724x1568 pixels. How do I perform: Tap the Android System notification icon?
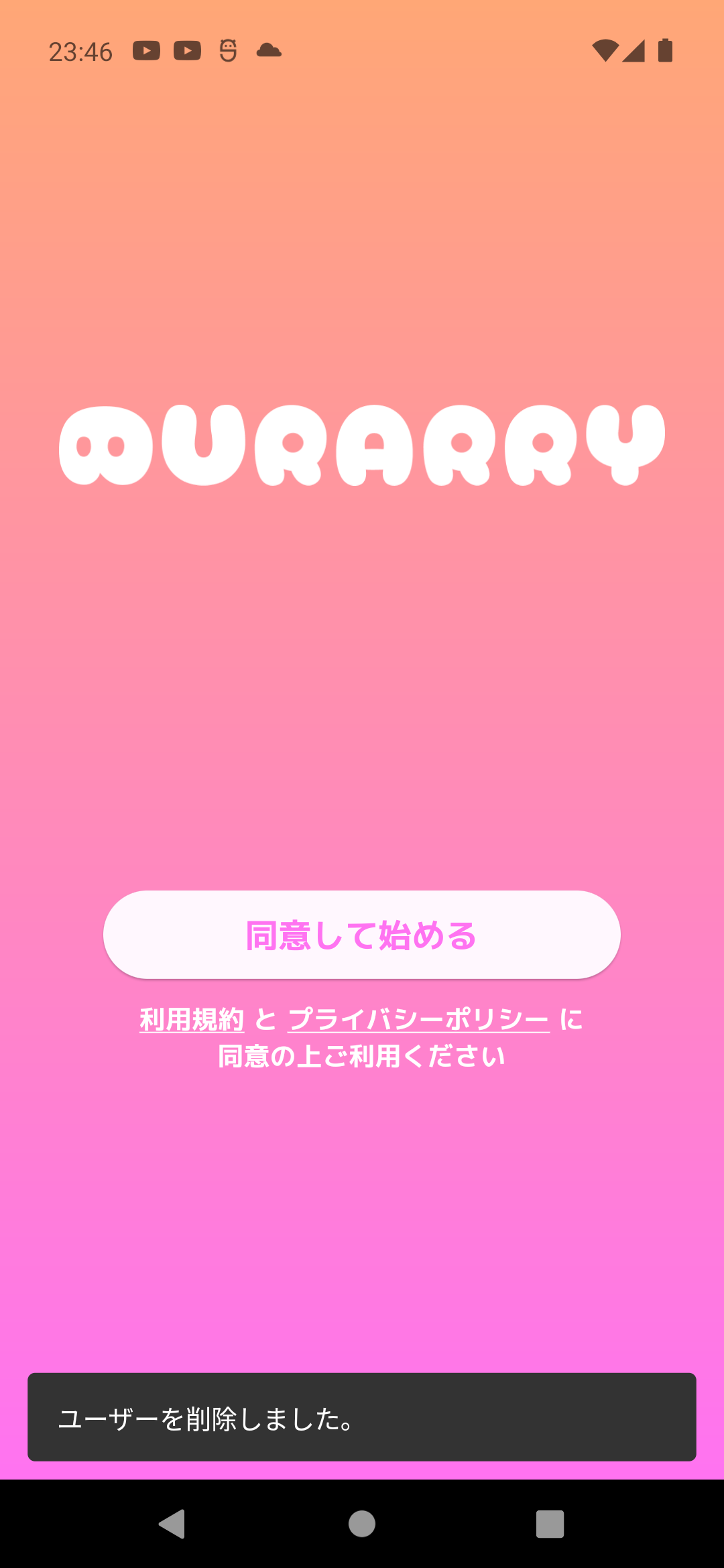tap(229, 50)
